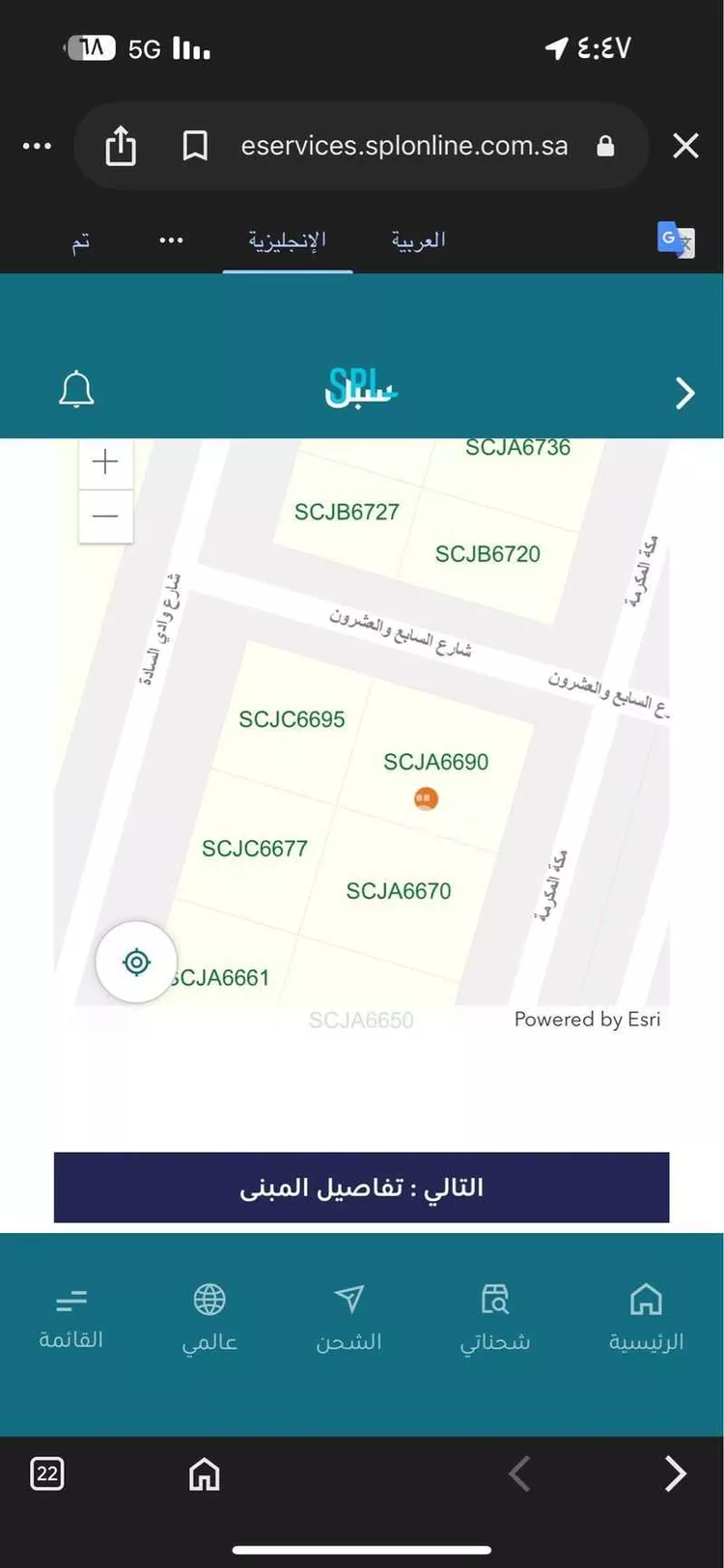Select العربية translation language
724x1568 pixels.
click(418, 239)
